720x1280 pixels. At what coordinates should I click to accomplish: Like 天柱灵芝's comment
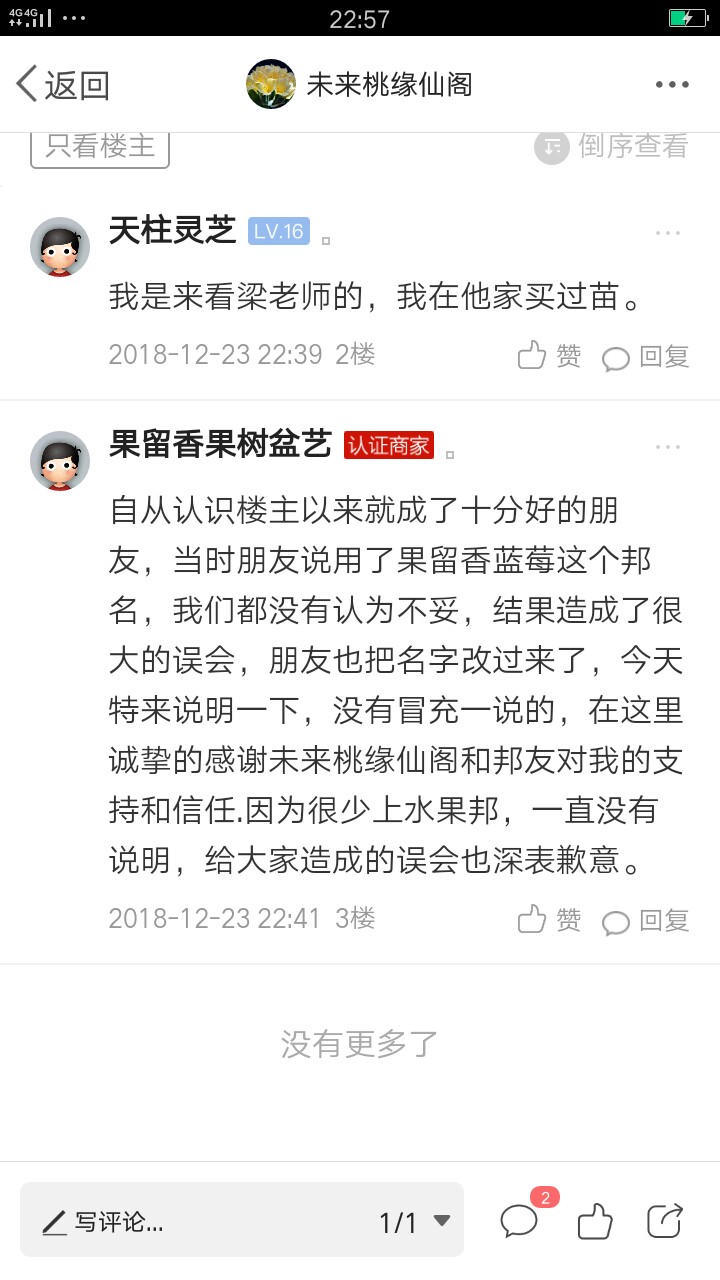(549, 355)
